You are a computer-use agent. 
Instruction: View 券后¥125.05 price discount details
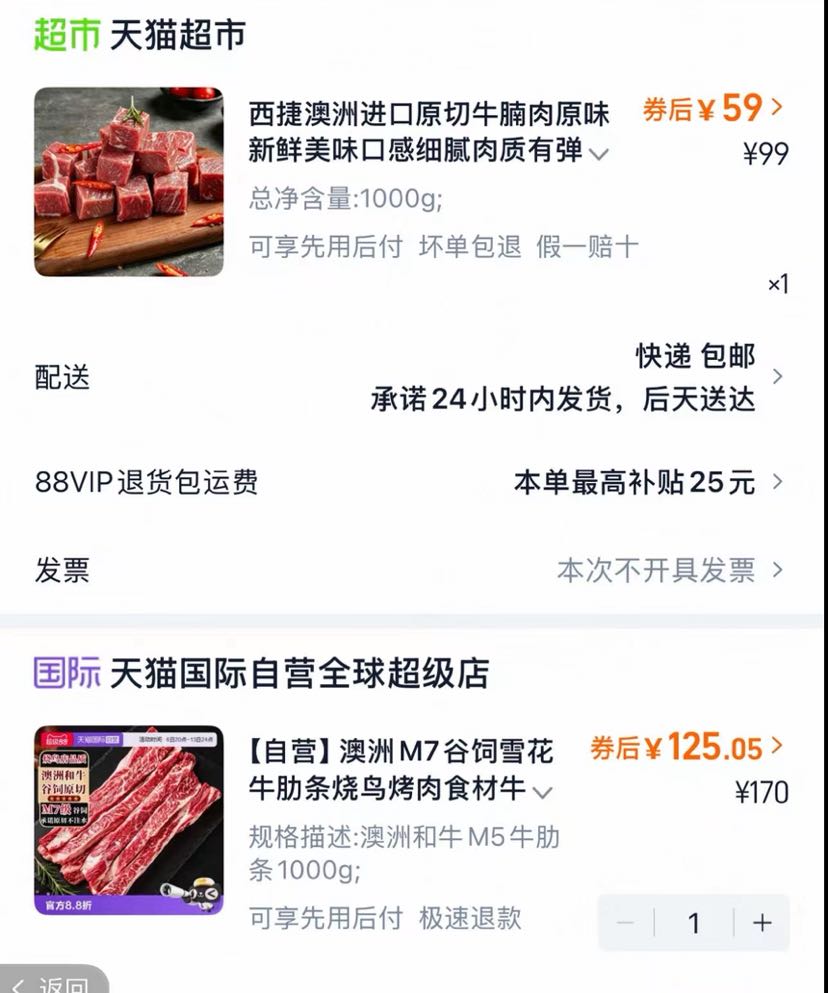[x=687, y=747]
